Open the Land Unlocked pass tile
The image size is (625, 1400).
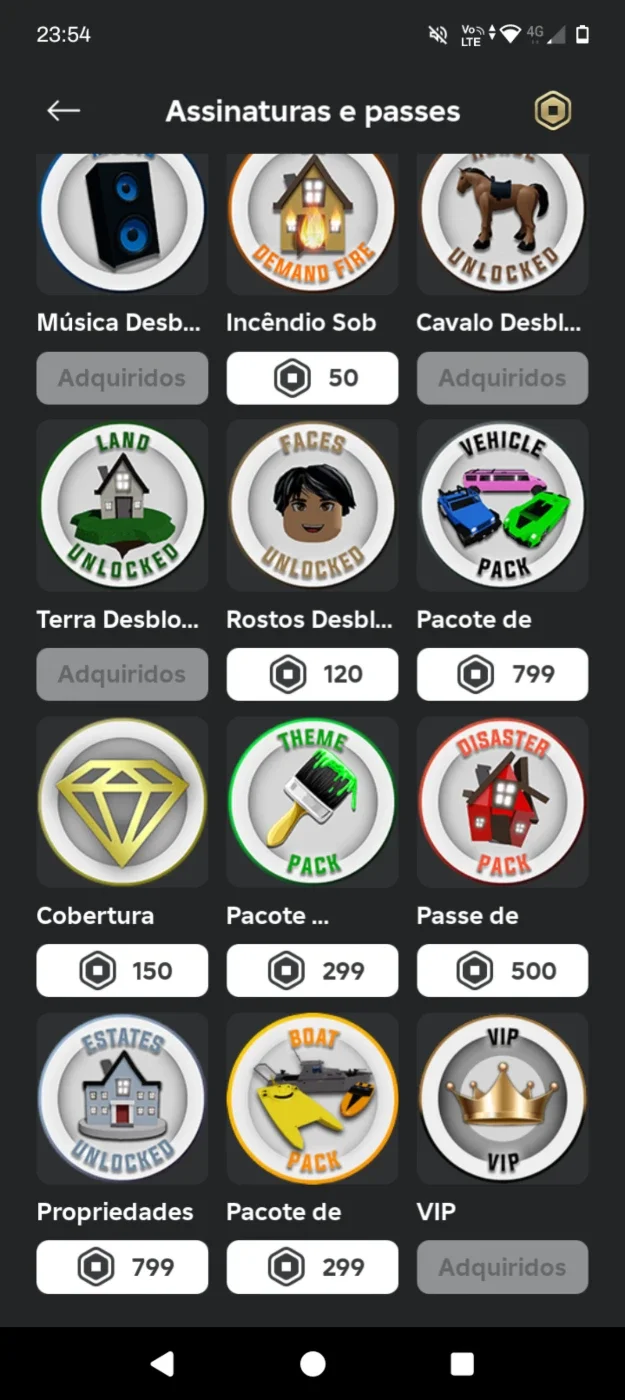click(x=122, y=505)
